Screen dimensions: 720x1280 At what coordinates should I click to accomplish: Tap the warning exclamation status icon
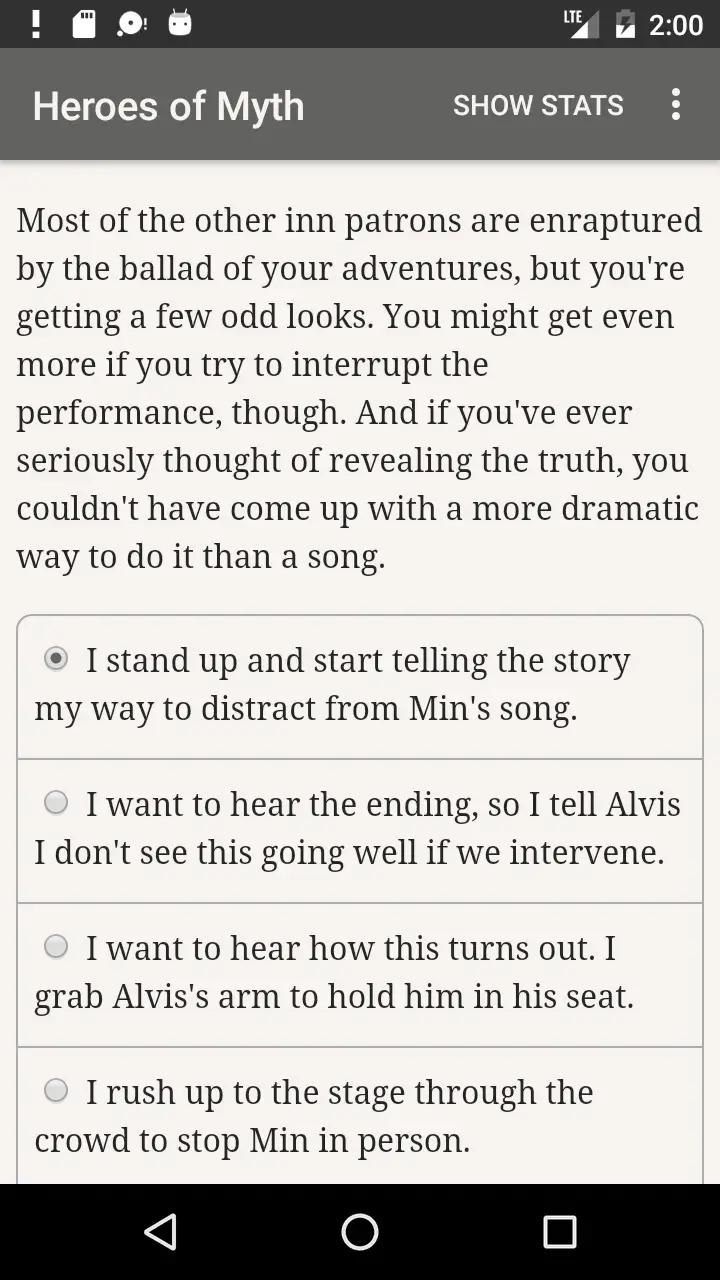coord(37,23)
